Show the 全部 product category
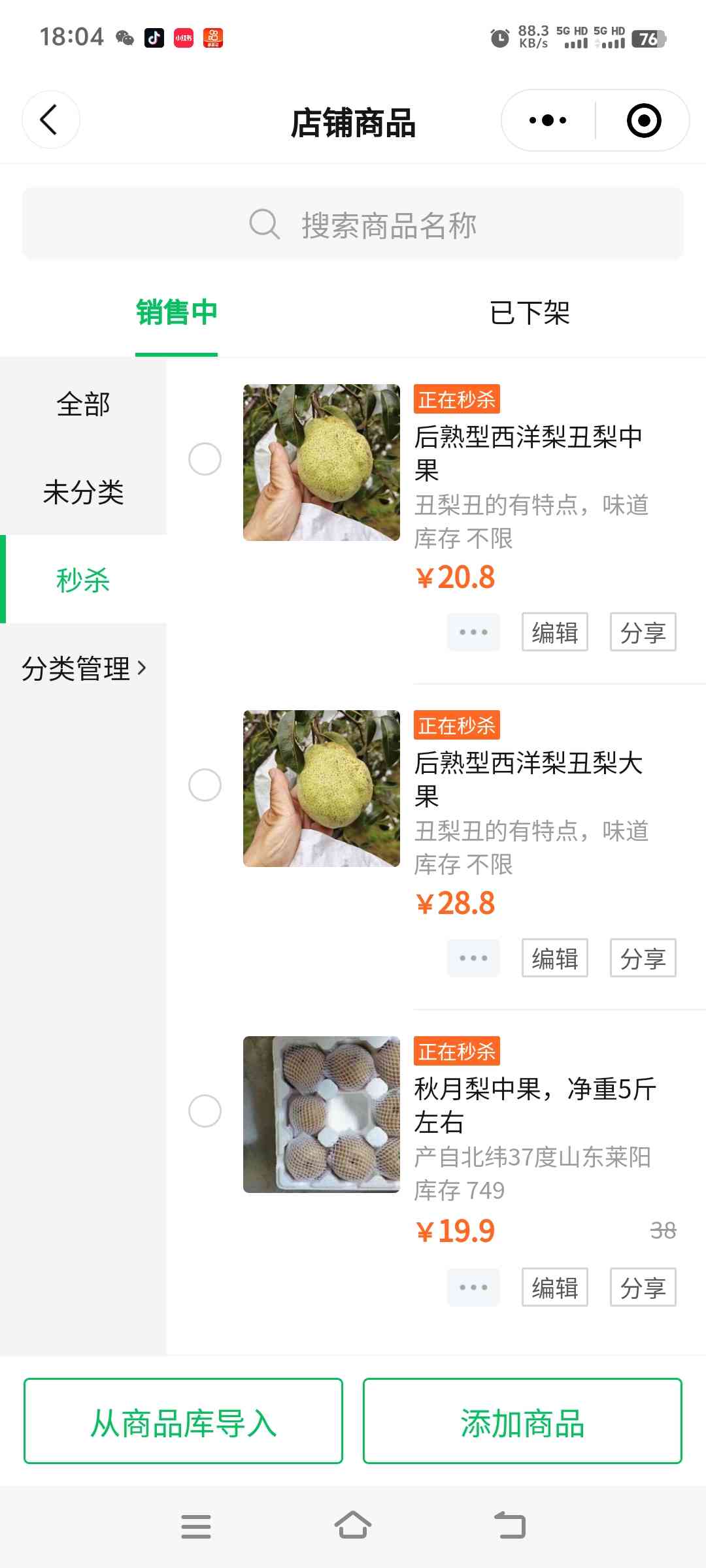706x1568 pixels. tap(83, 404)
